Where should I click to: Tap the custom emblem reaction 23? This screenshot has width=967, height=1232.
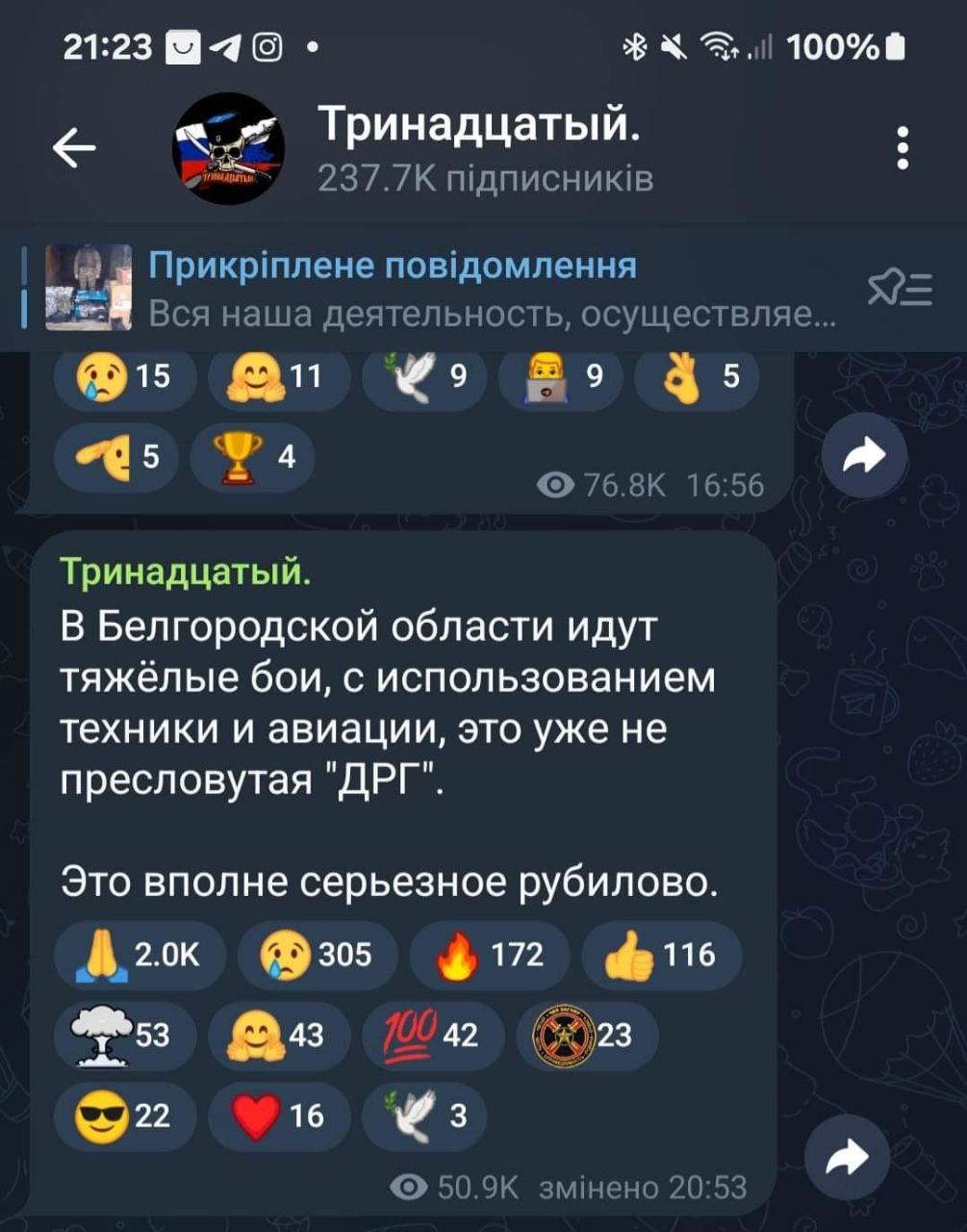click(x=587, y=1036)
